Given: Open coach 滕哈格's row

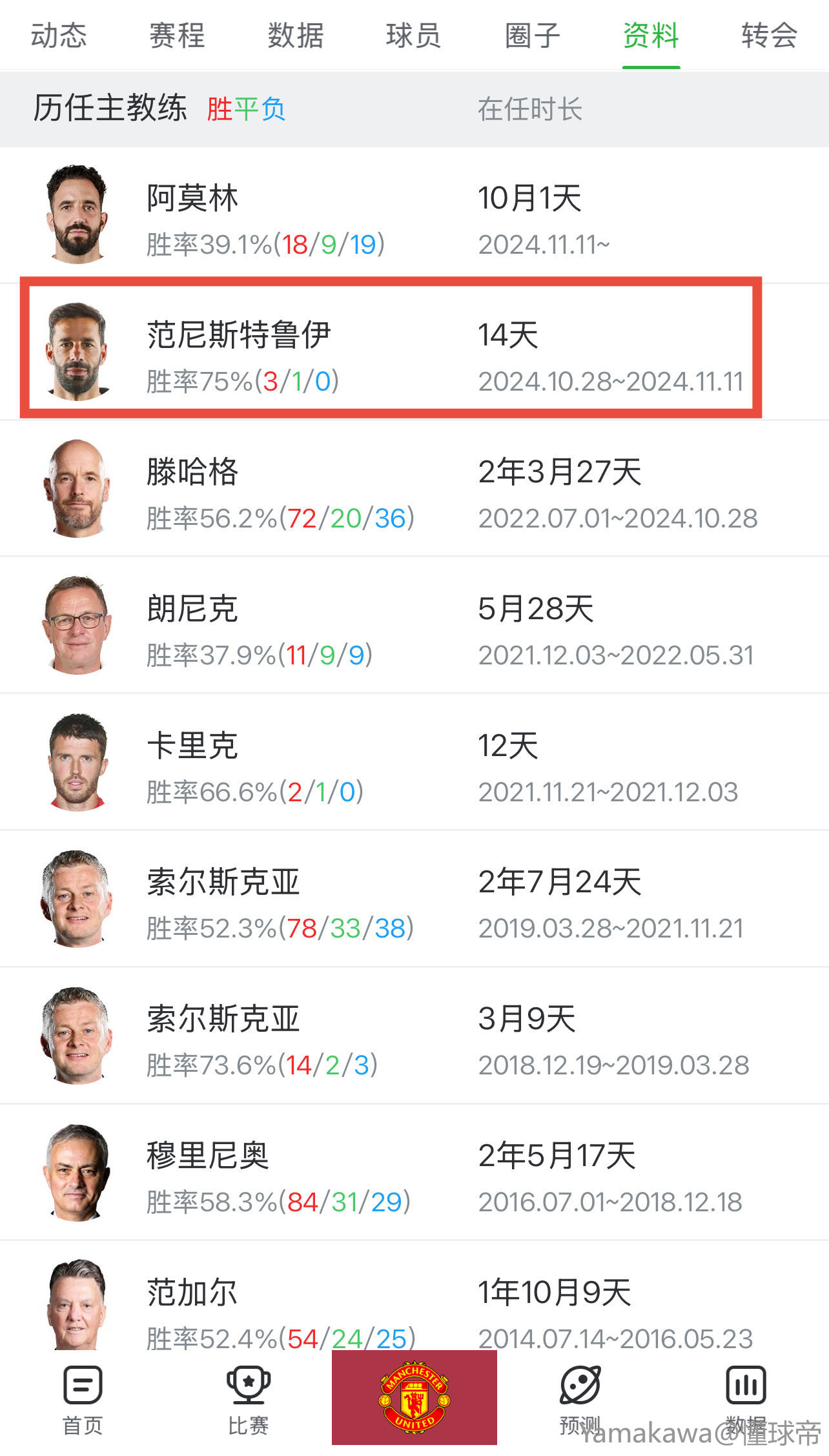Looking at the screenshot, I should click(x=413, y=489).
